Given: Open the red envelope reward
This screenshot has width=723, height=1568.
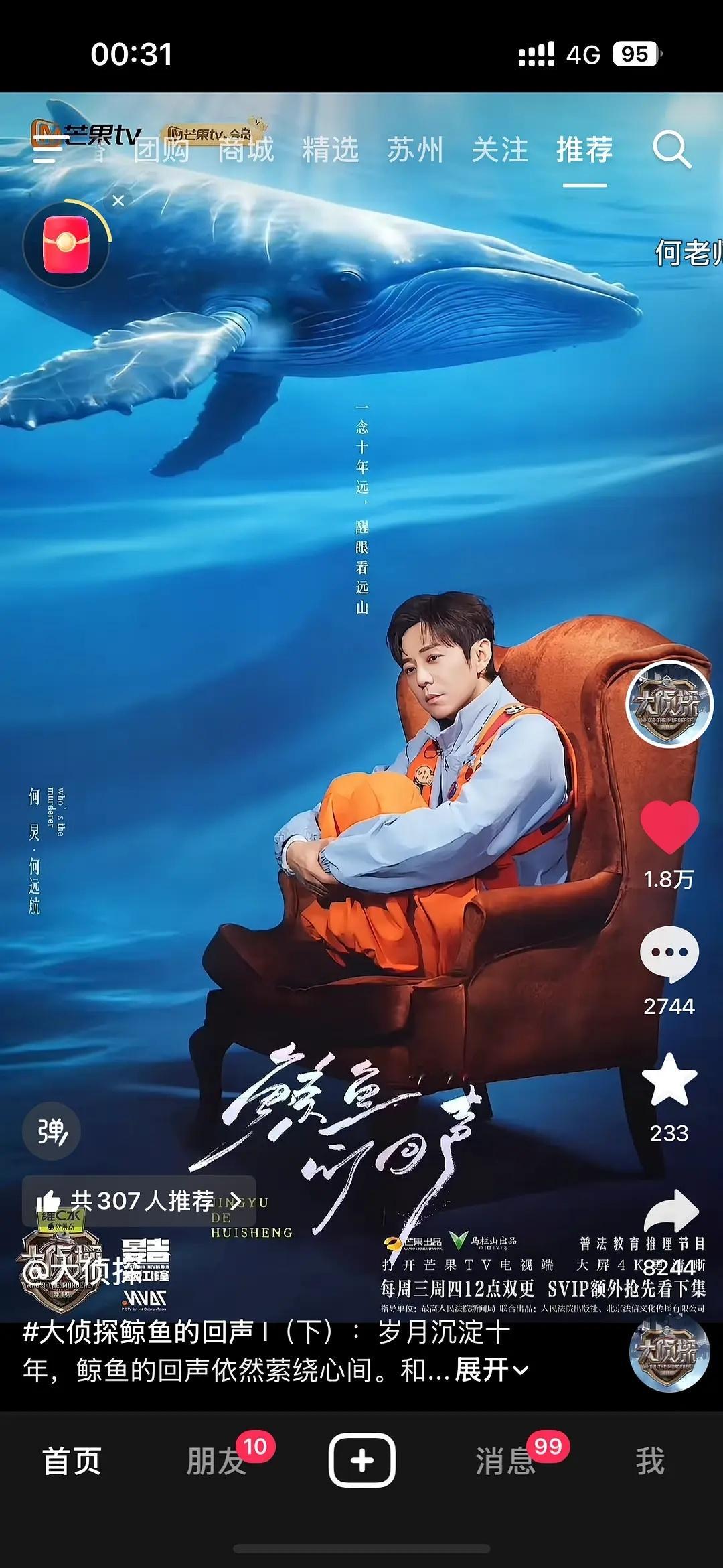Looking at the screenshot, I should tap(66, 244).
